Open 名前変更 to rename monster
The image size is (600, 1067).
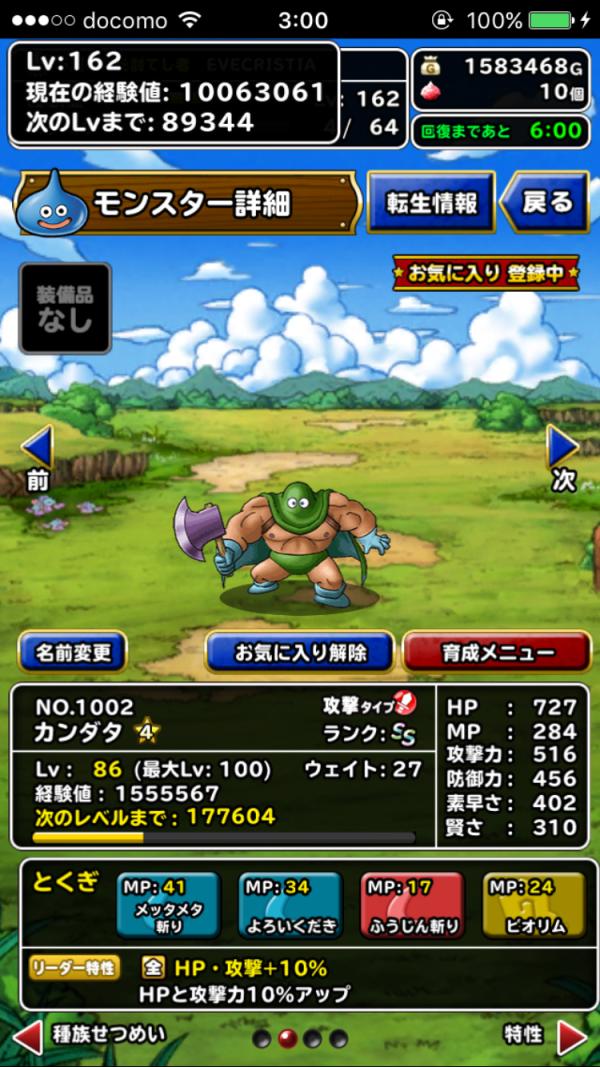72,653
